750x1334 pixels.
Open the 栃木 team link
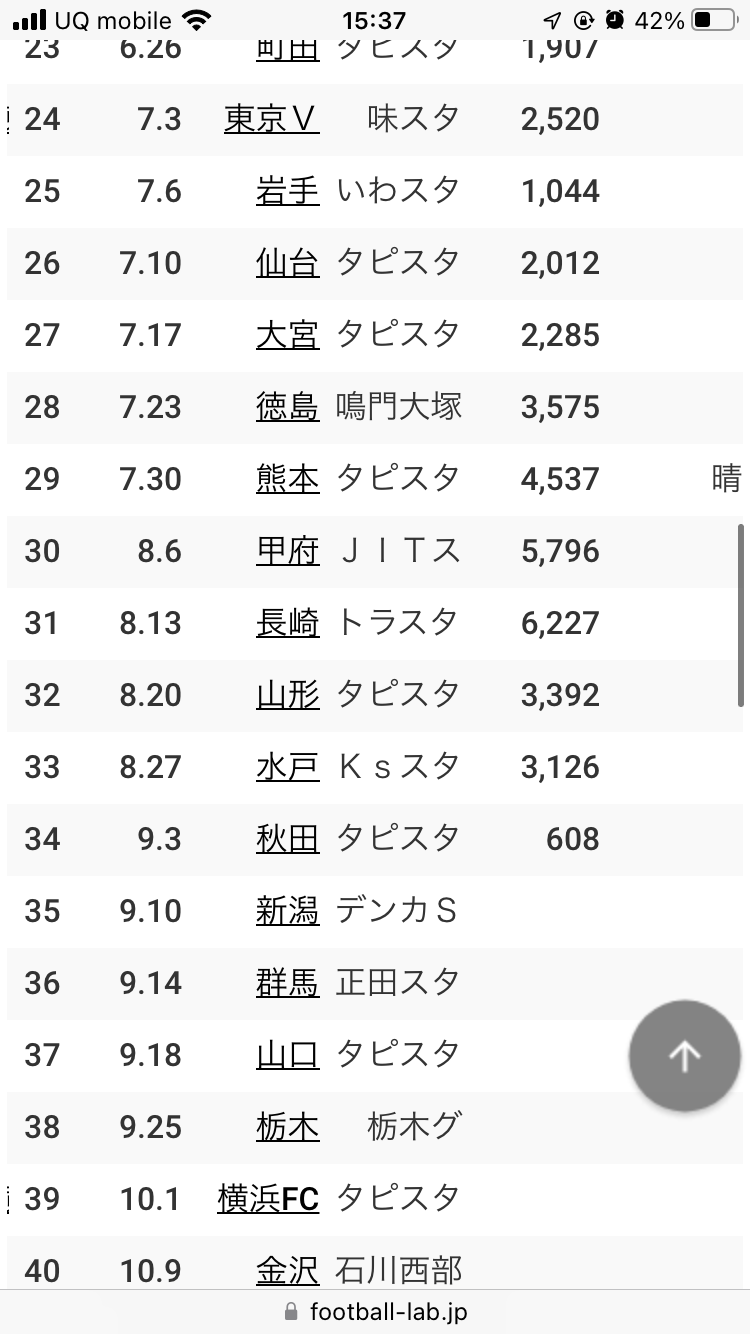click(288, 1127)
